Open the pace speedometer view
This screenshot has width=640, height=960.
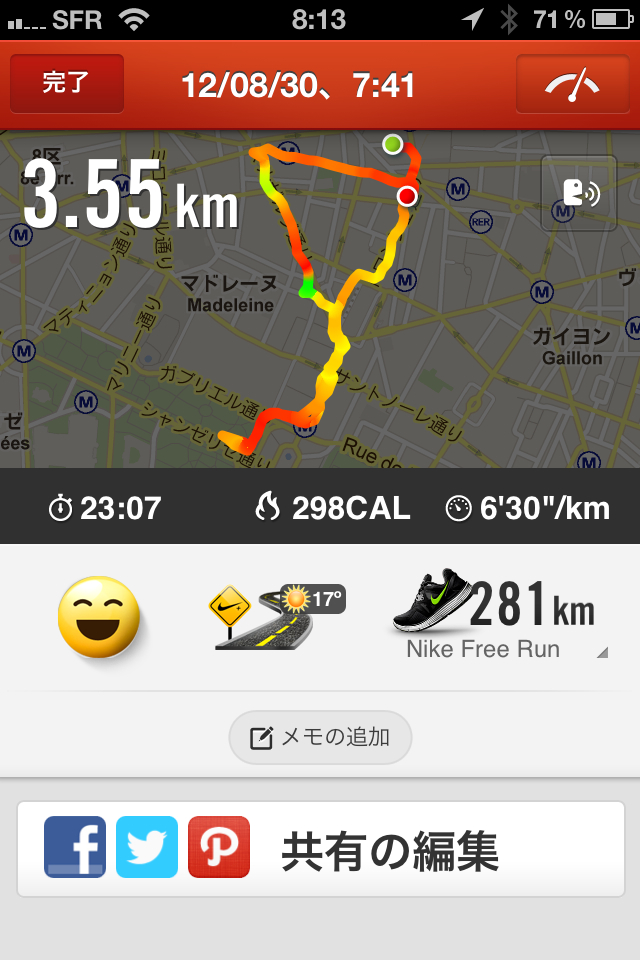pos(572,84)
